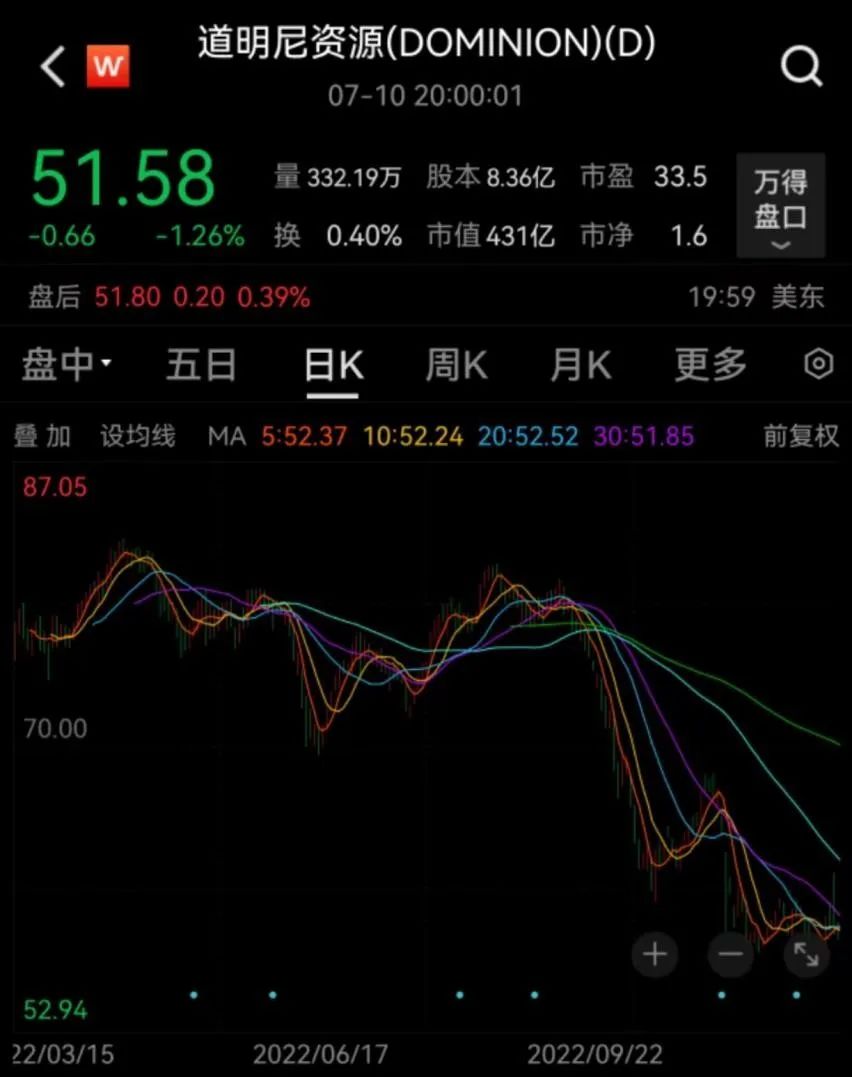Open the 更多 chart options
Image resolution: width=852 pixels, height=1077 pixels.
click(710, 366)
